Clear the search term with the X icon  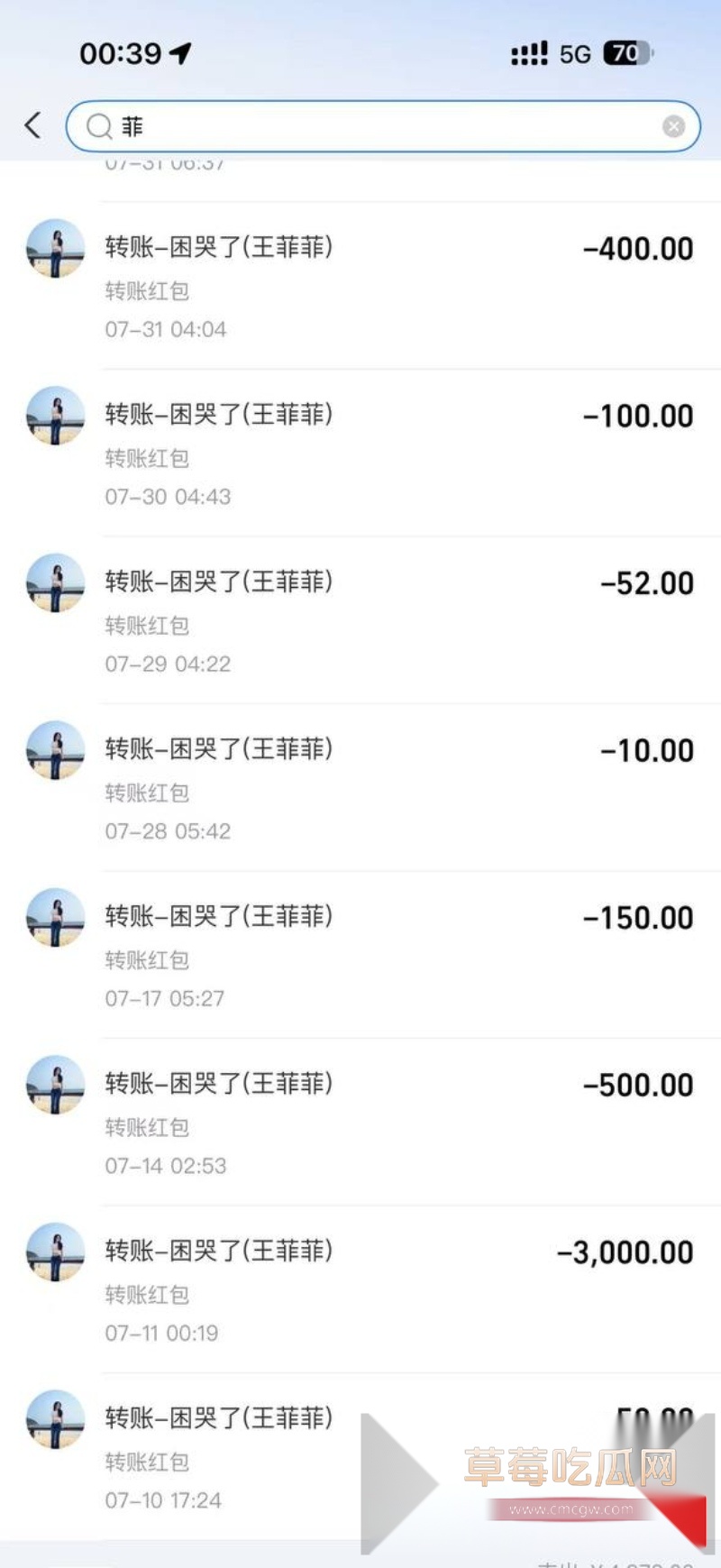click(x=673, y=126)
